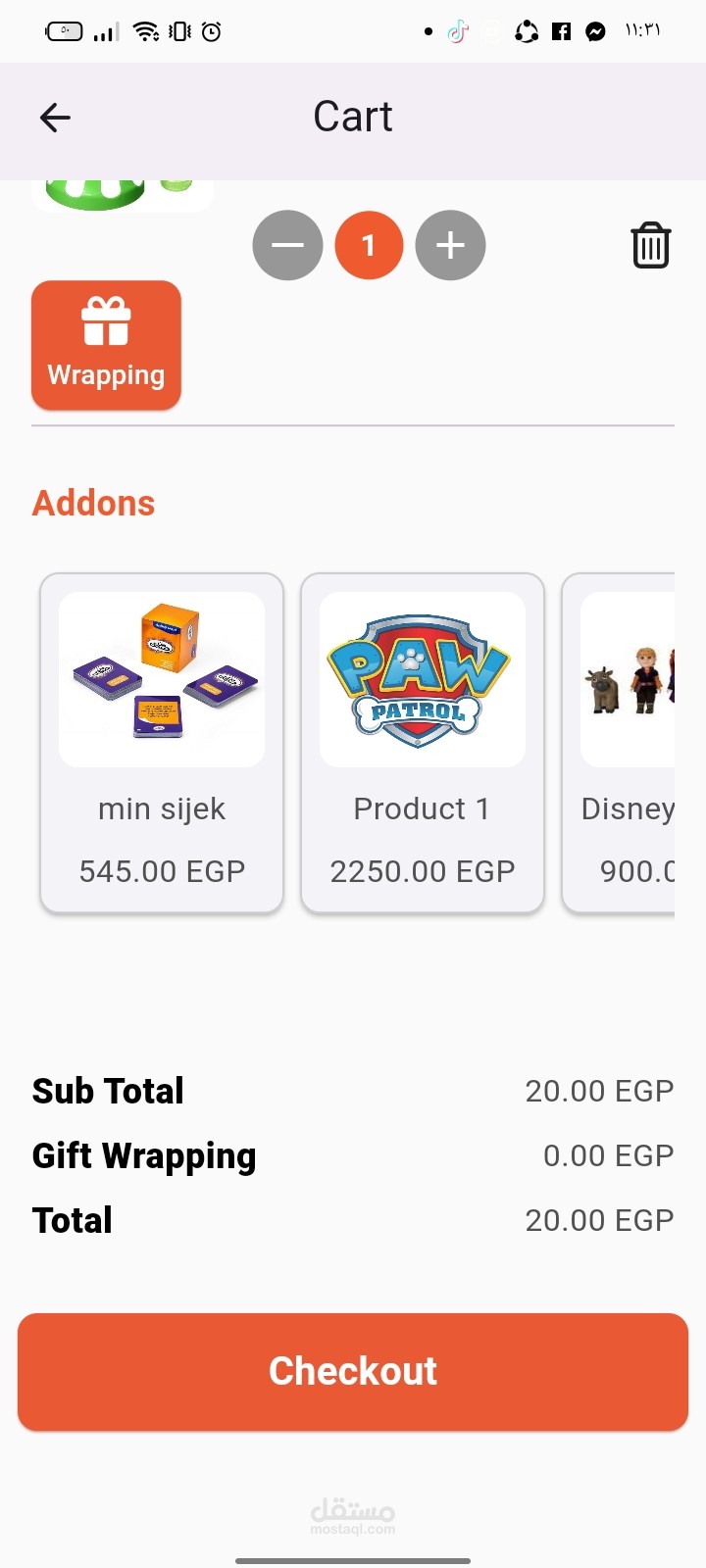Select the Product 1 addon card
The image size is (706, 1568).
[423, 743]
